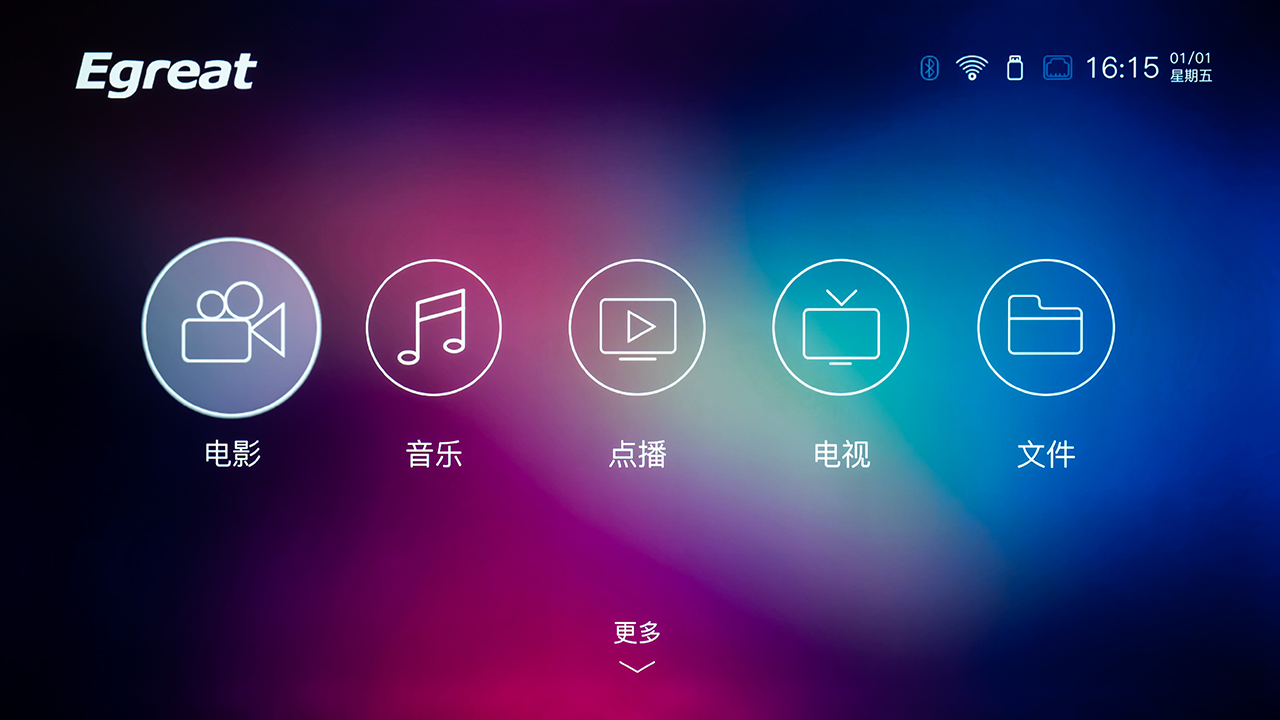
Task: Launch the 电视 TV section
Action: click(841, 327)
